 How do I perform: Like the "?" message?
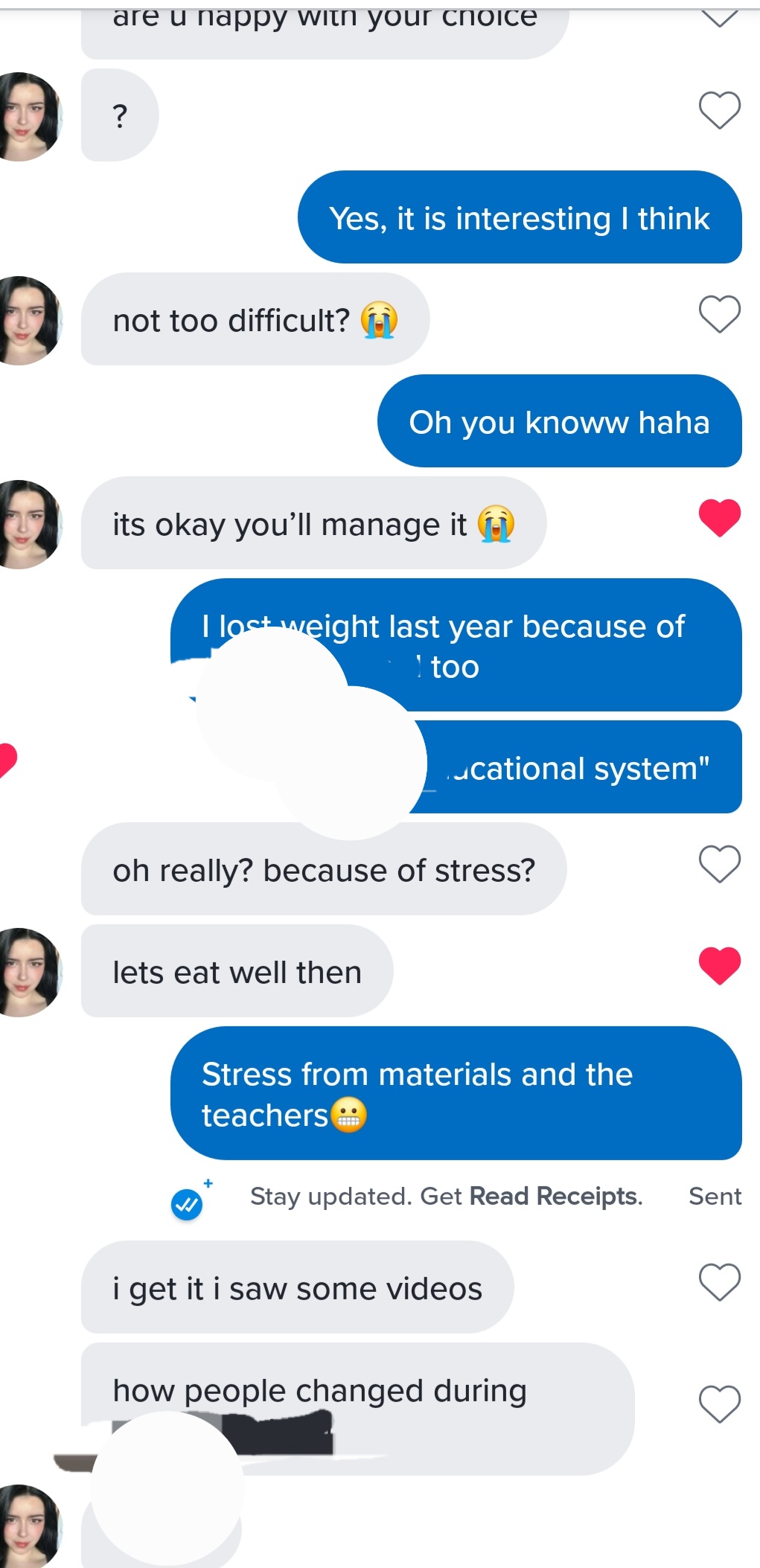719,111
